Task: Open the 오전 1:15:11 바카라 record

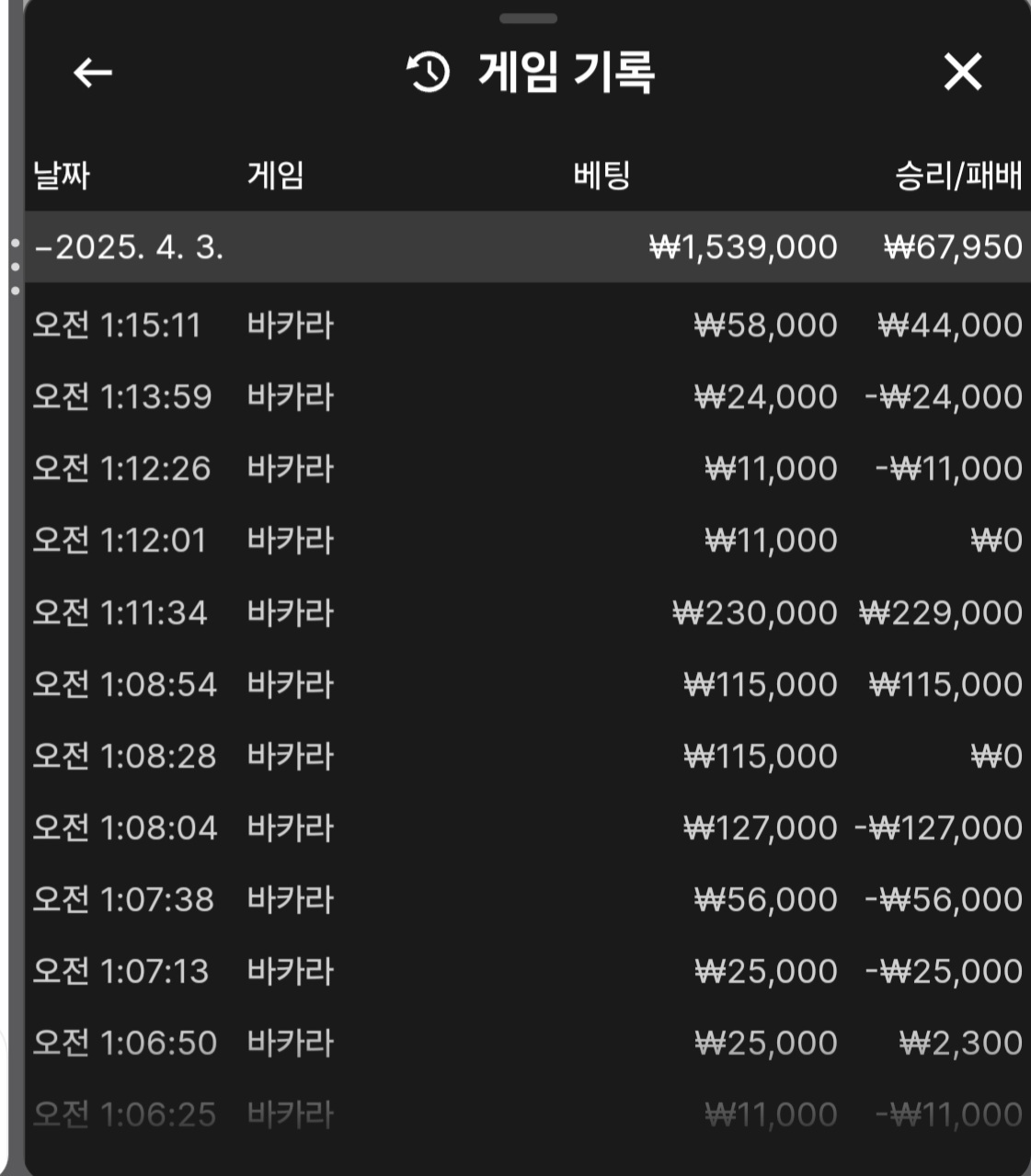Action: tap(526, 325)
